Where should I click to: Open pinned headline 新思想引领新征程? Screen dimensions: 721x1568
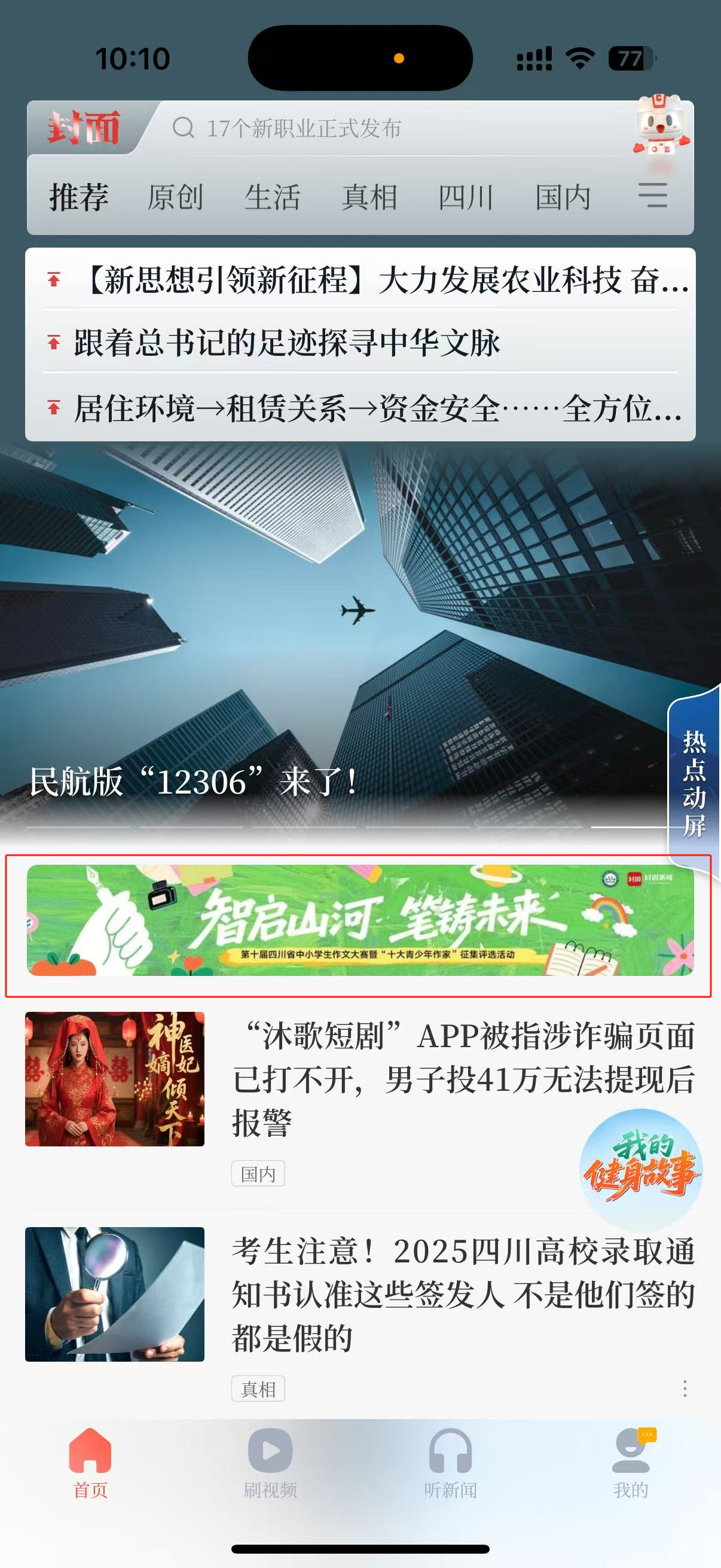[x=383, y=280]
